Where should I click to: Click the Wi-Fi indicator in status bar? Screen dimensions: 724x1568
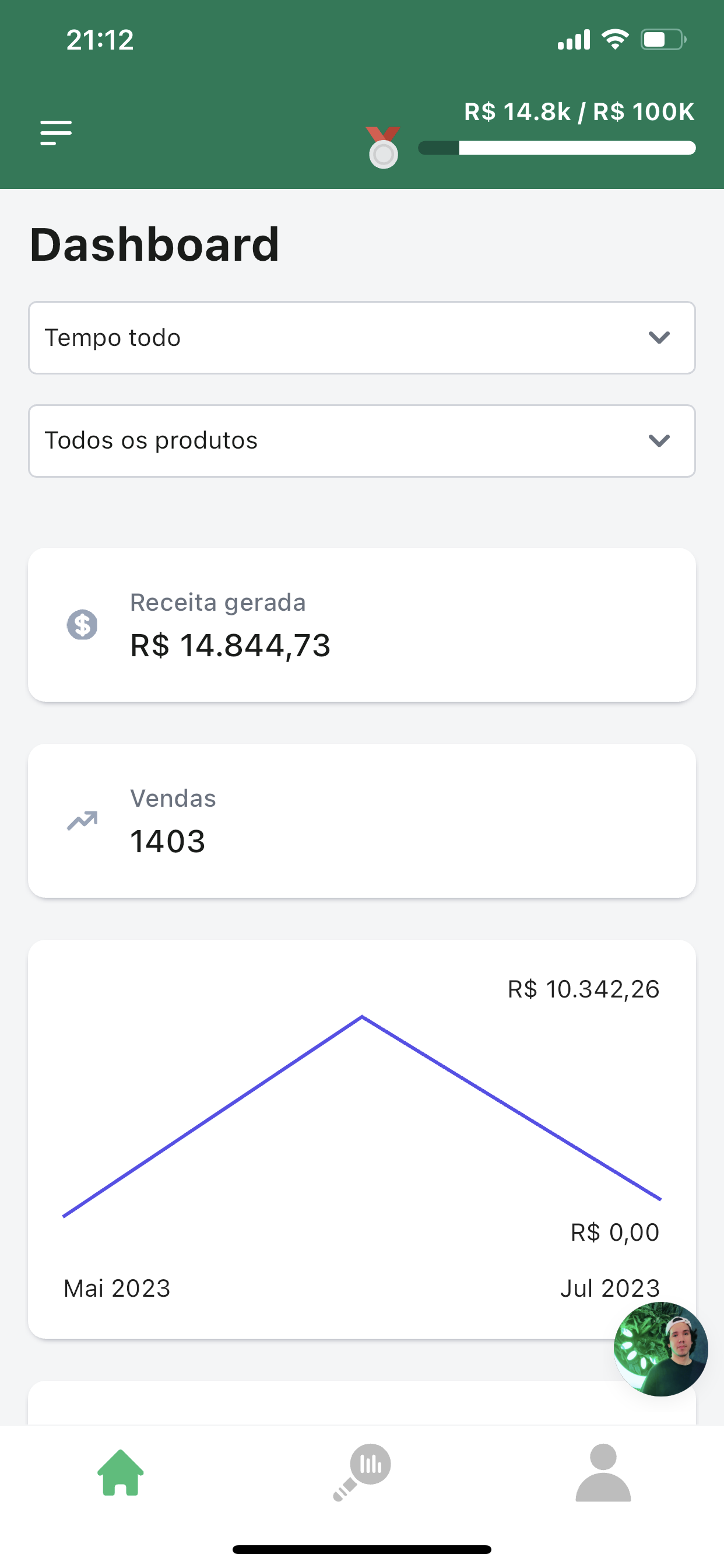[x=614, y=38]
